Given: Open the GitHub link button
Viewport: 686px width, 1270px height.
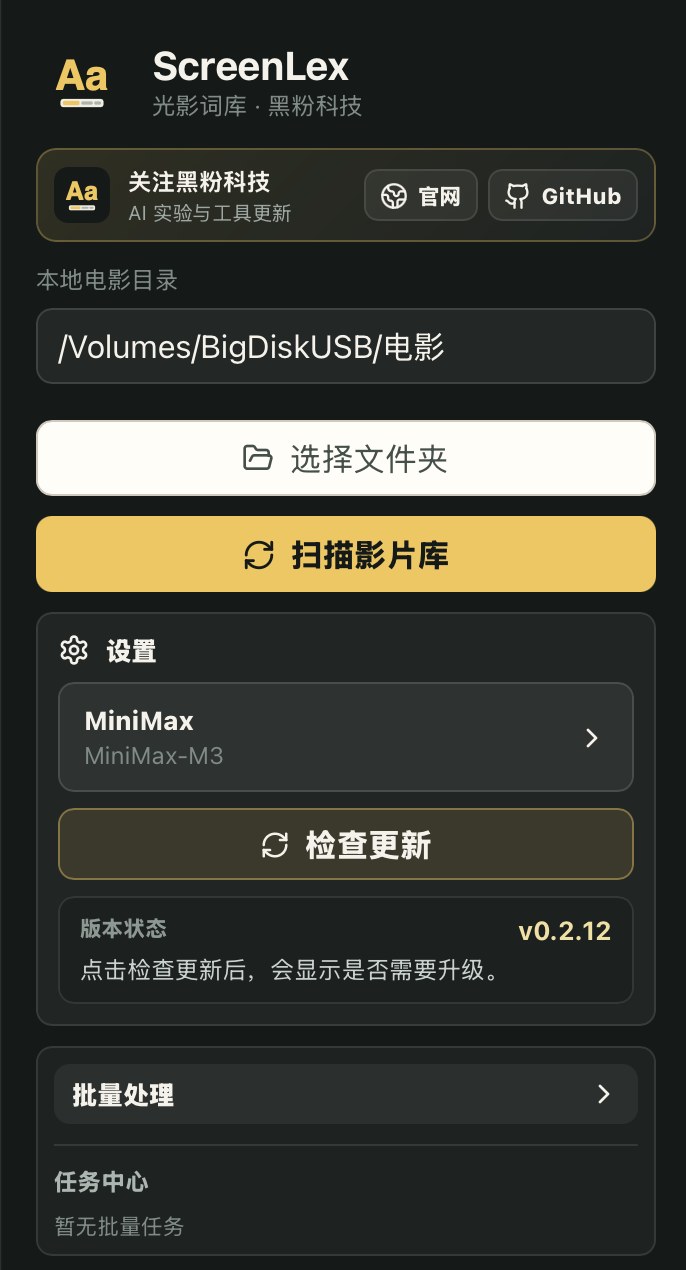Looking at the screenshot, I should pyautogui.click(x=563, y=195).
